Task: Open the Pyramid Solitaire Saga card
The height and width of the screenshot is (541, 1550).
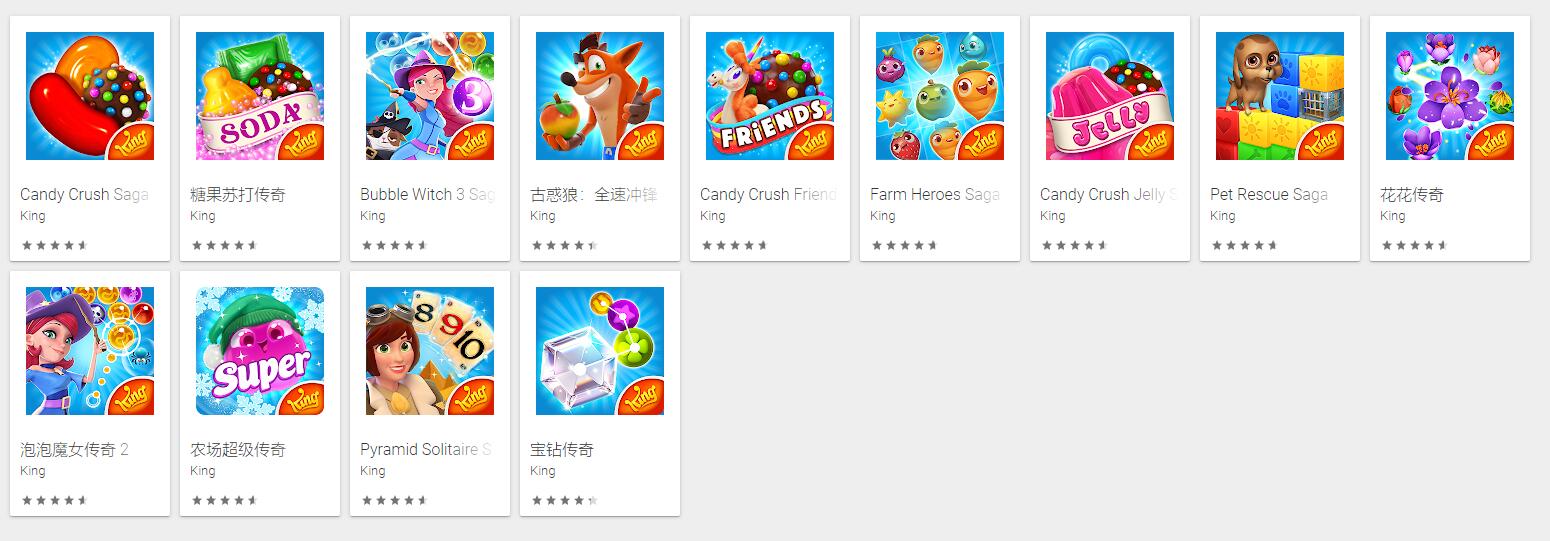Action: [430, 352]
